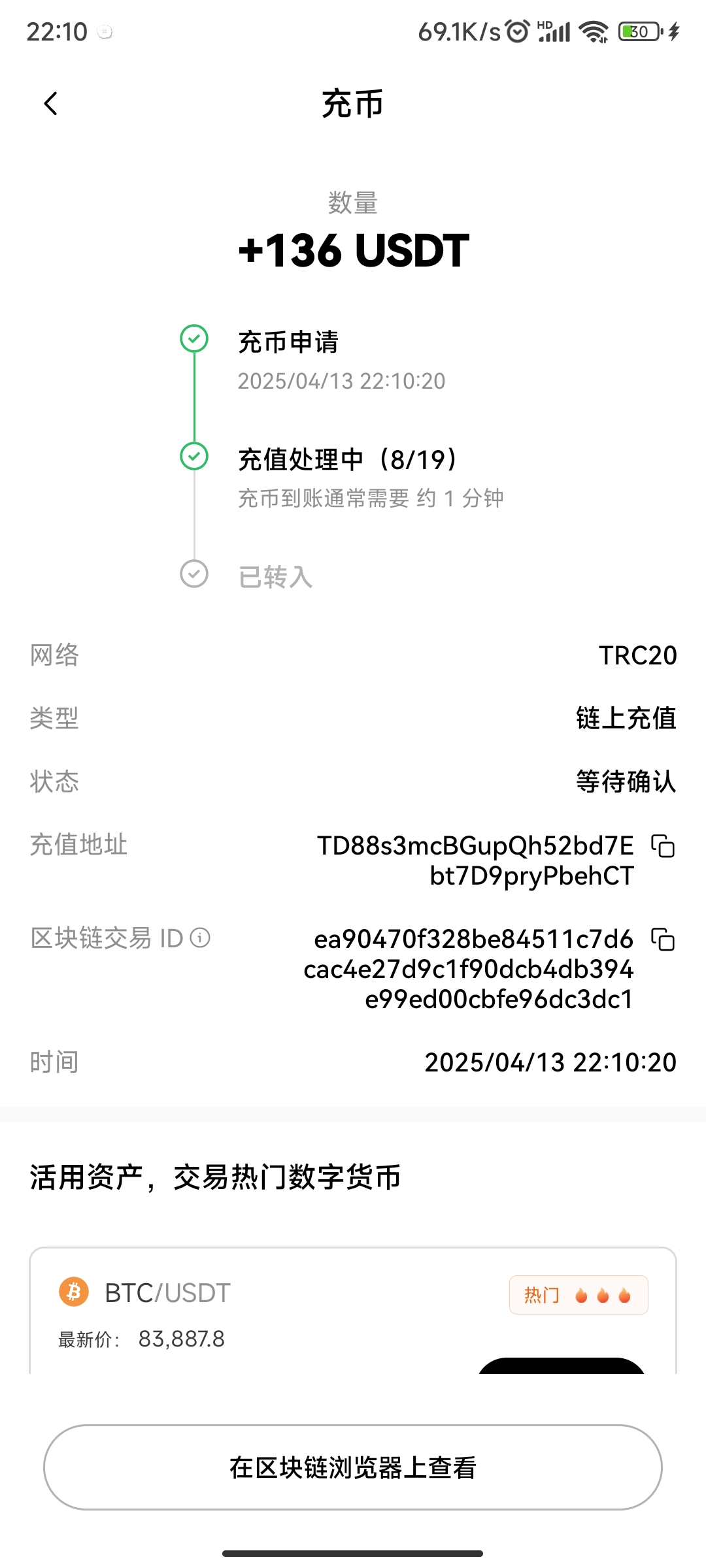Tap 在区块链浏览器上查看 button
Screen dimensions: 706x1568
[x=353, y=1467]
